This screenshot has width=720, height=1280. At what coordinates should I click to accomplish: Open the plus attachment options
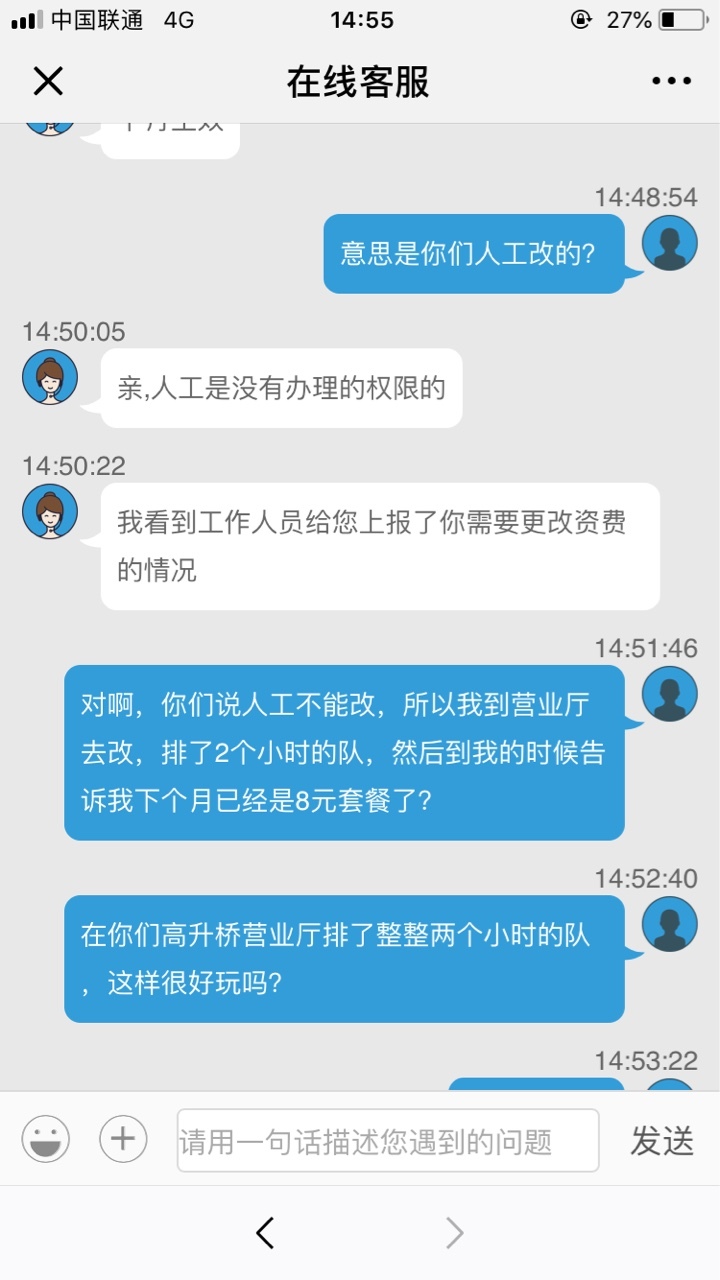[x=123, y=1139]
